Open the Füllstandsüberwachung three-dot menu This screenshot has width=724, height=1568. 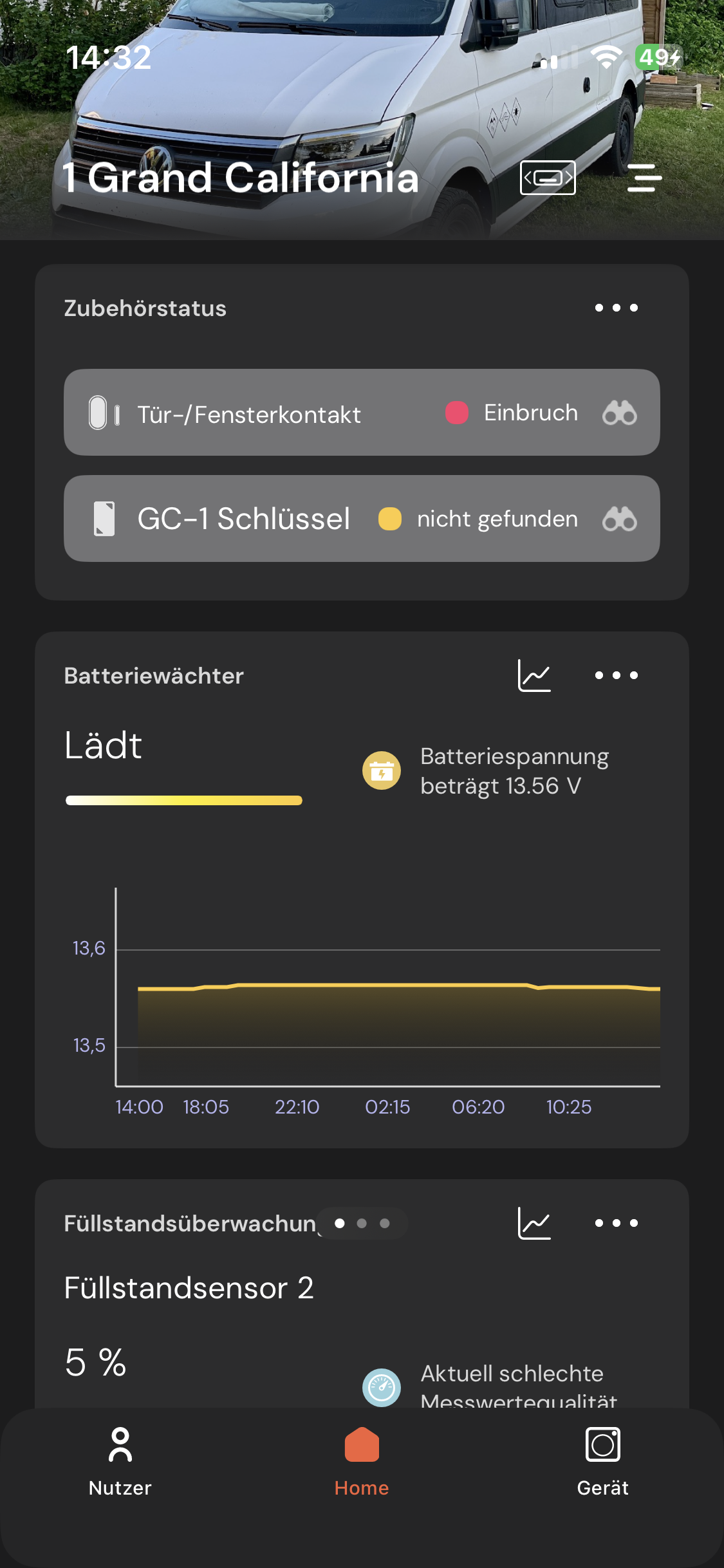(615, 1222)
